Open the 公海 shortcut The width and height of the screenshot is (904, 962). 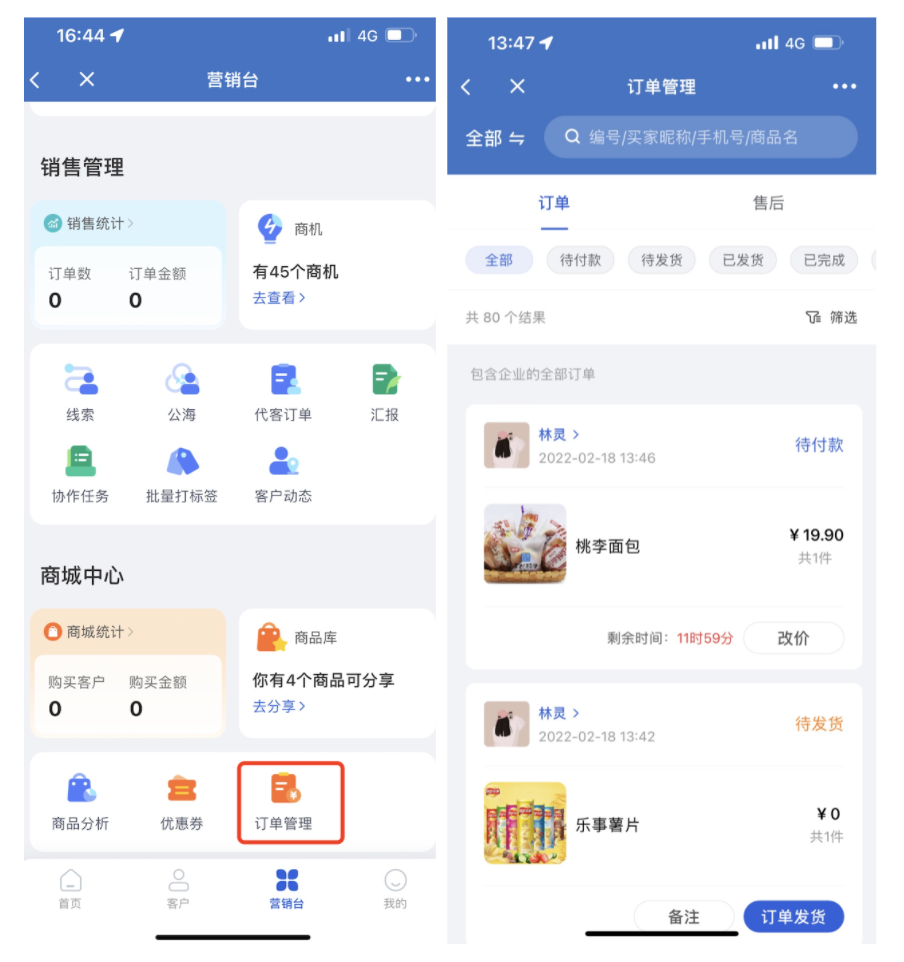click(x=182, y=393)
